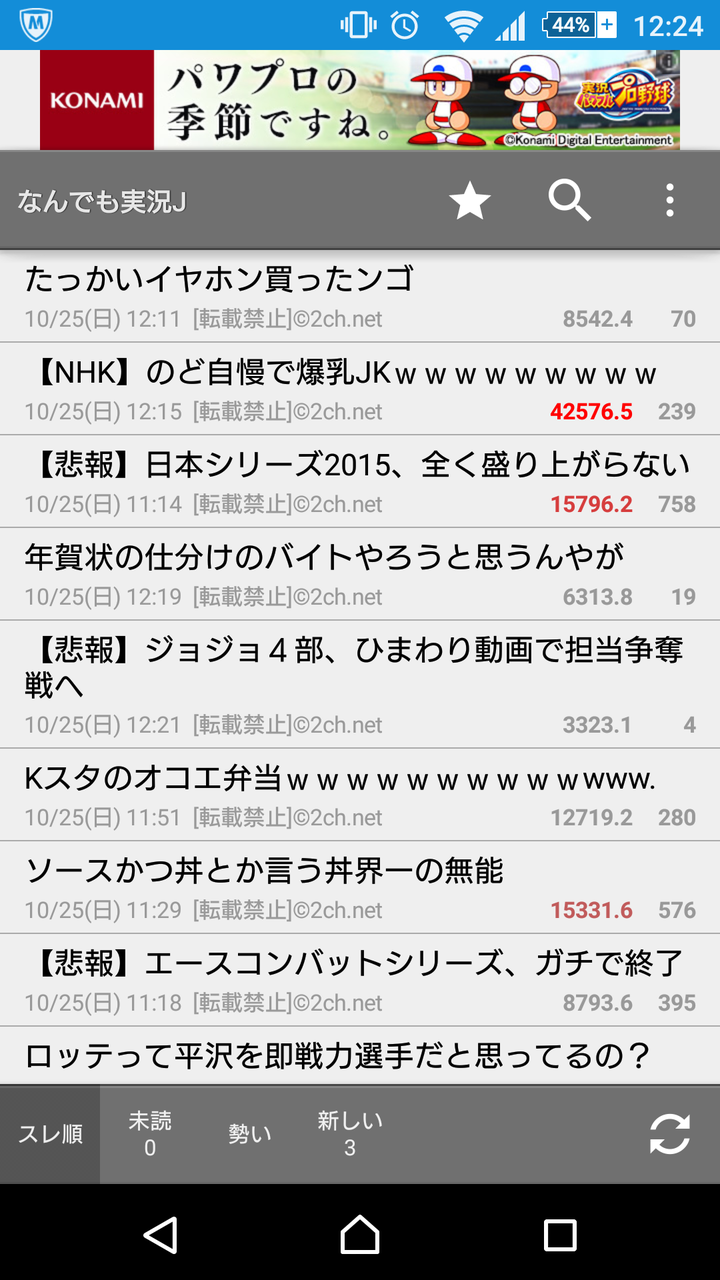Switch to the 未読 tab
The width and height of the screenshot is (720, 1280).
tap(150, 1135)
